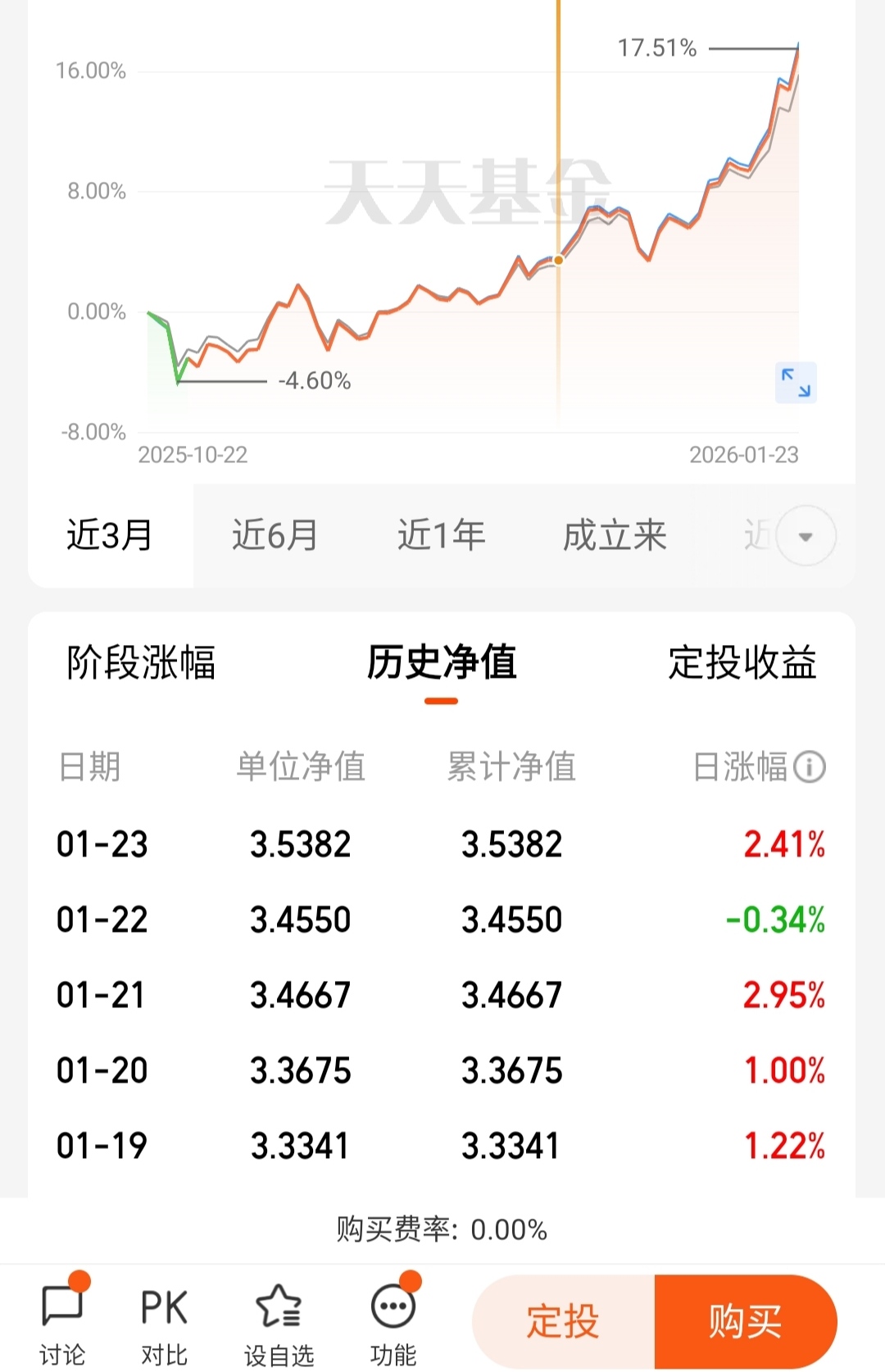Select the 近3月 time range

point(110,536)
